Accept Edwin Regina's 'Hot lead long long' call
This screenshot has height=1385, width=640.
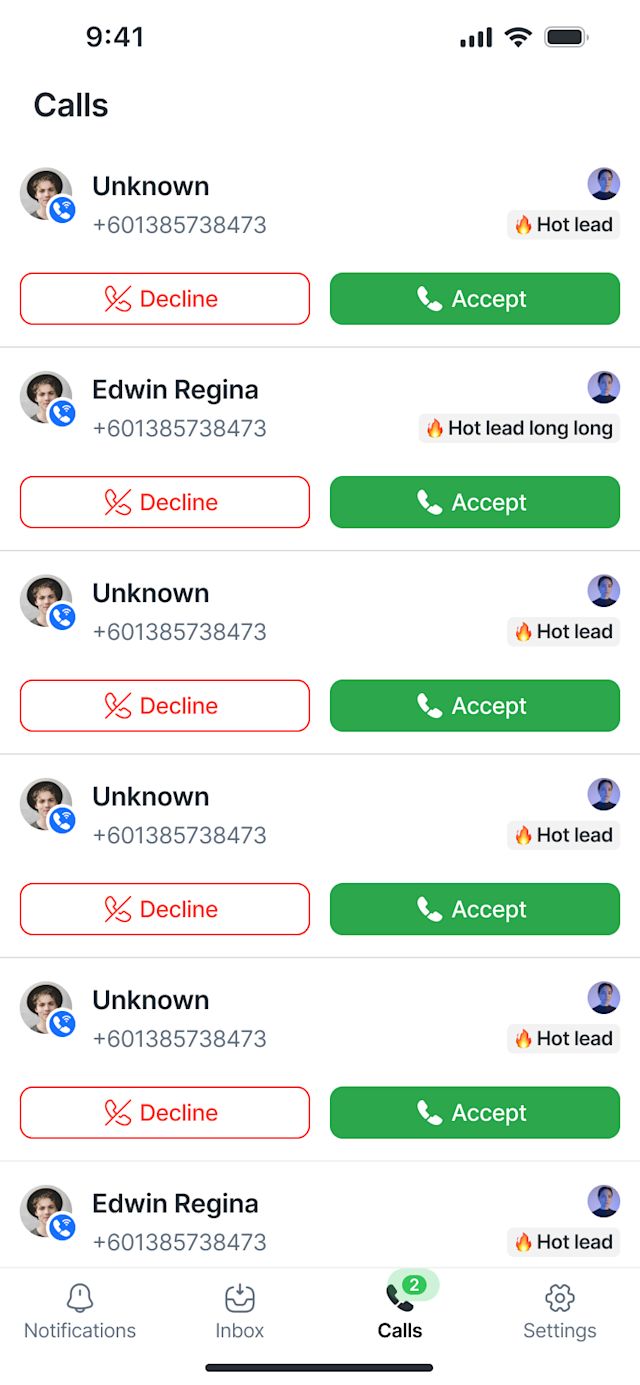(x=475, y=502)
